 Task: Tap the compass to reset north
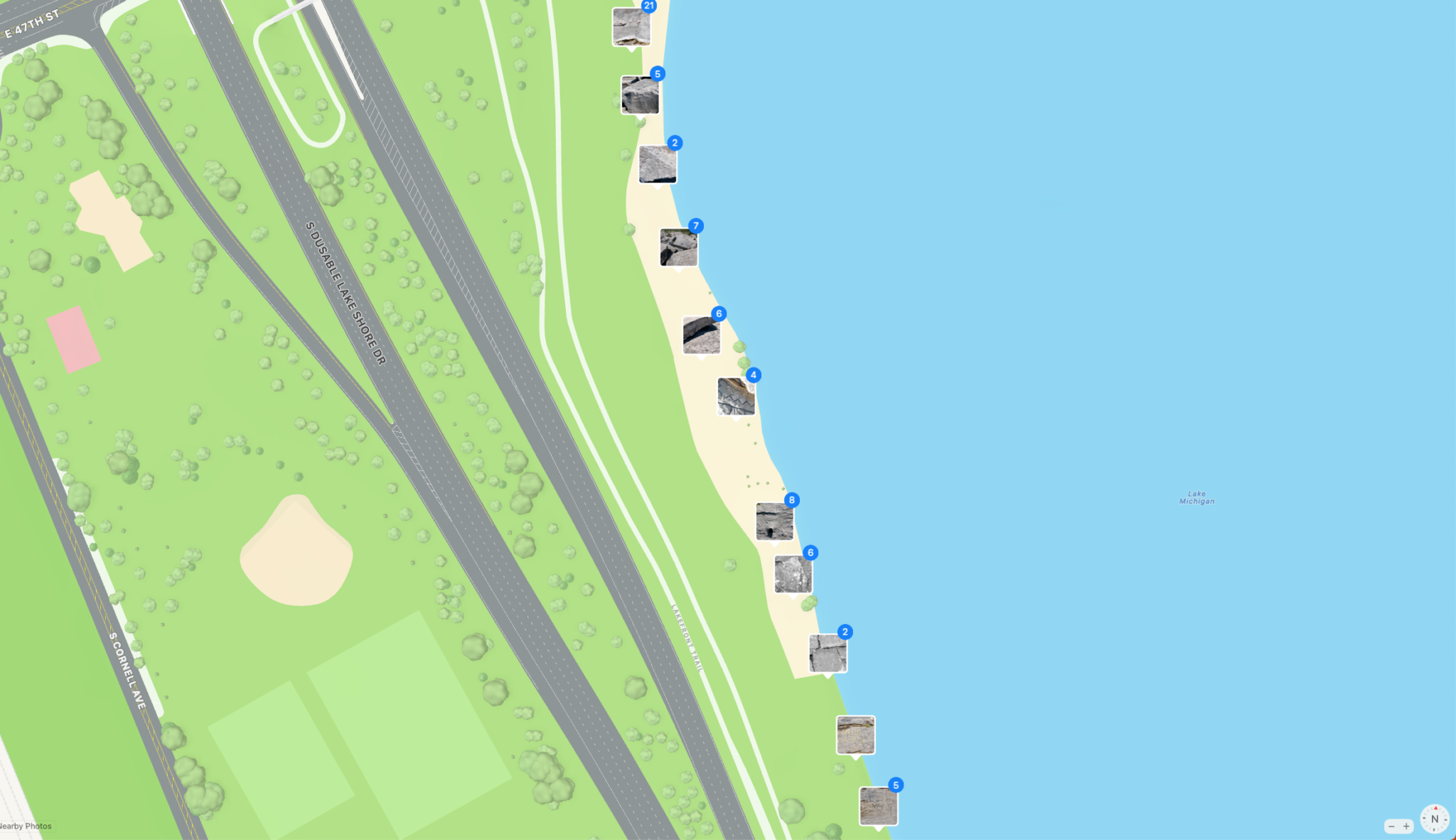[x=1435, y=819]
